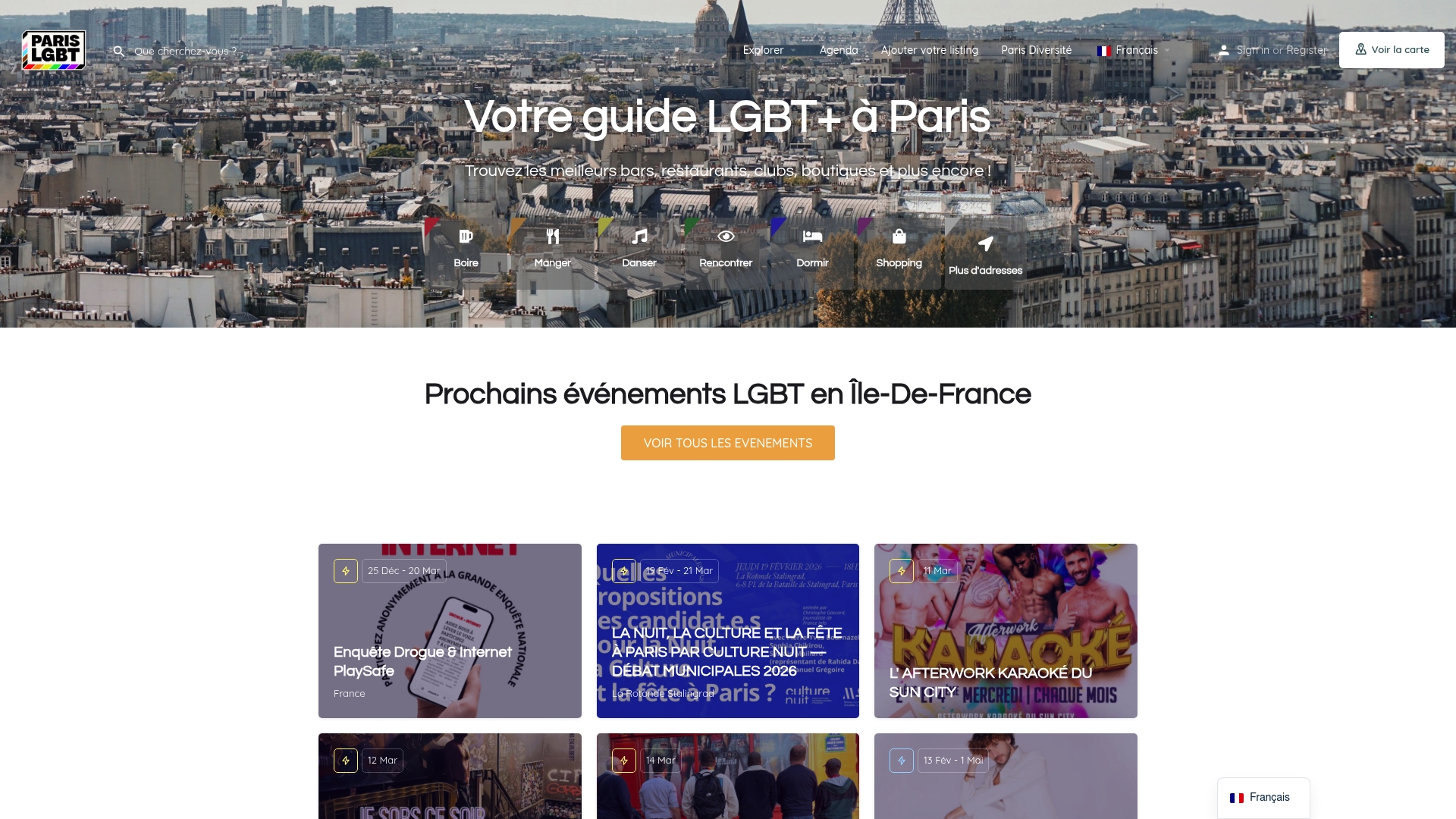This screenshot has height=819, width=1456.
Task: Open the Paris LGBT home logo
Action: click(54, 50)
